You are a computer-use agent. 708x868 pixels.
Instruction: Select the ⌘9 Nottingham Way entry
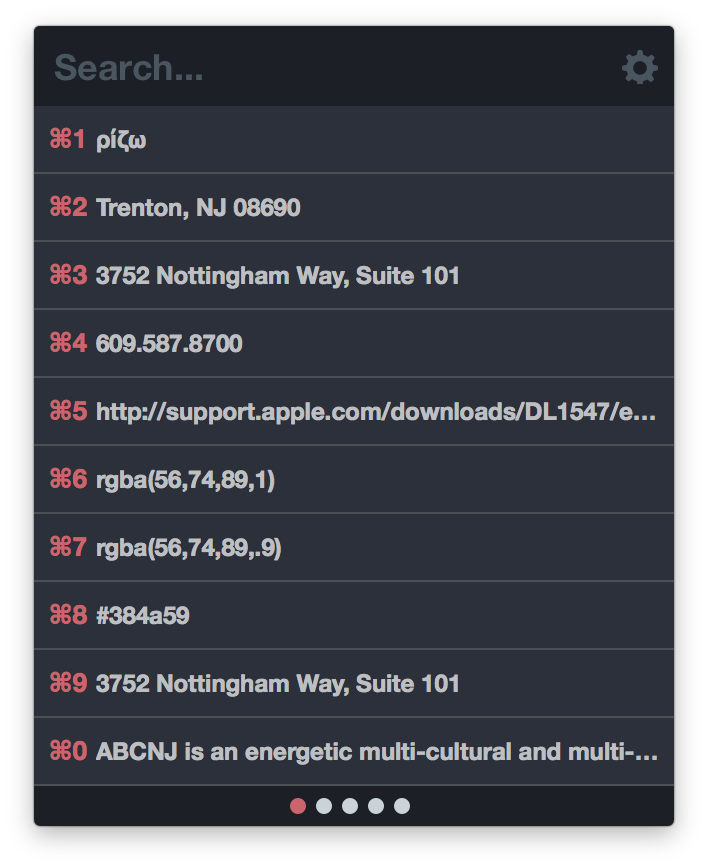pos(354,684)
